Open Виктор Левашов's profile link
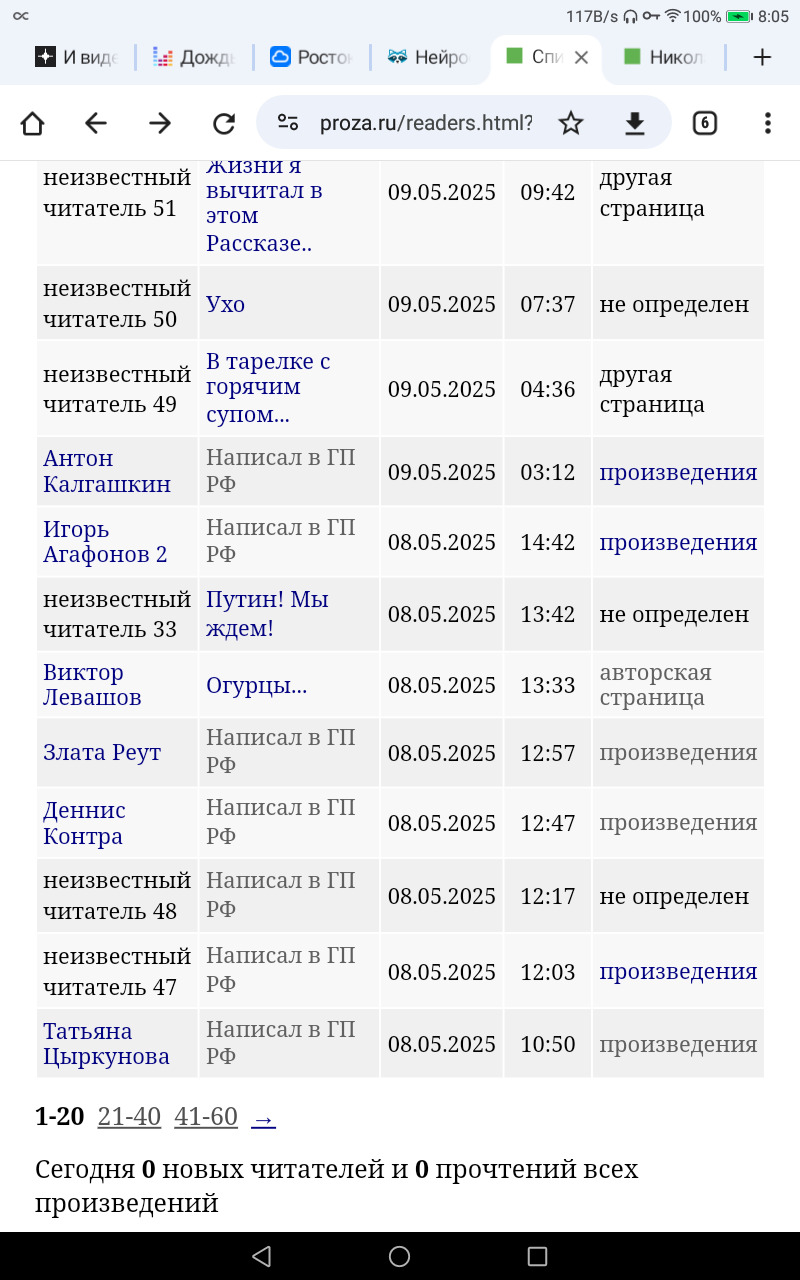 [92, 685]
